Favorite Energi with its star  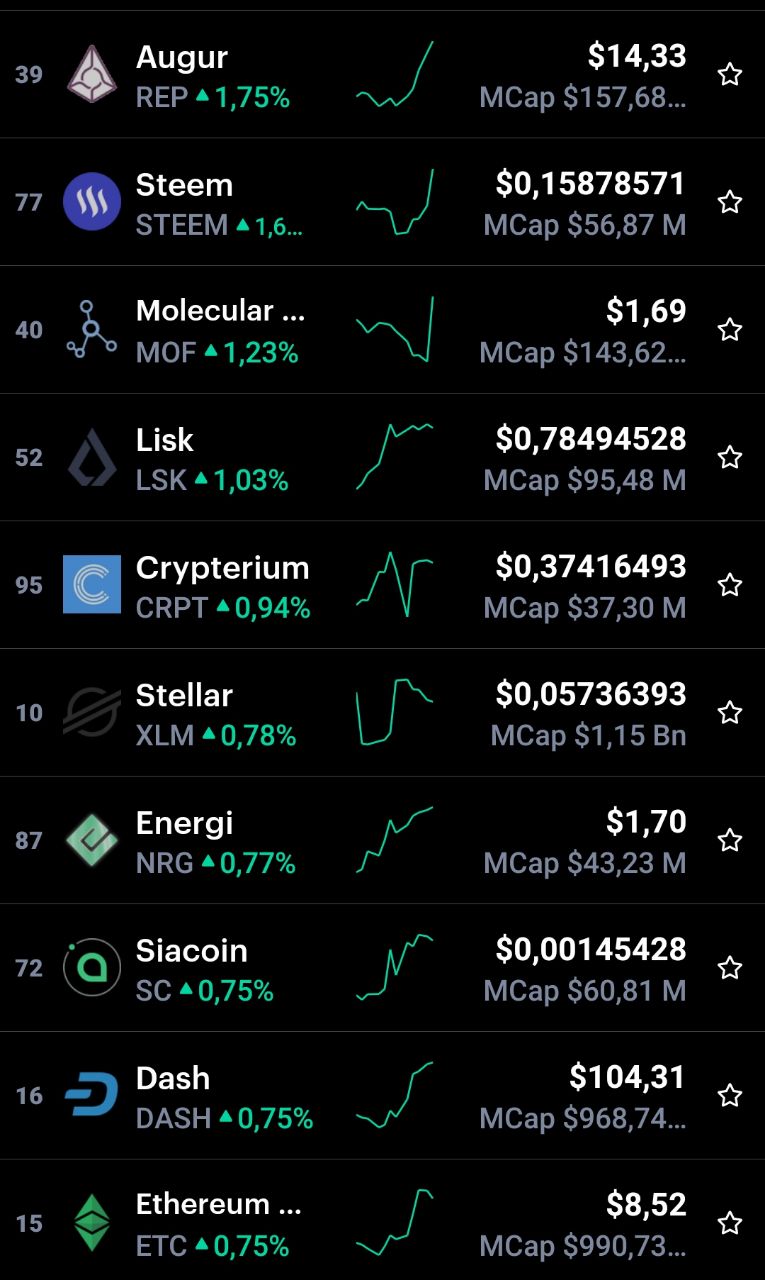coord(730,840)
